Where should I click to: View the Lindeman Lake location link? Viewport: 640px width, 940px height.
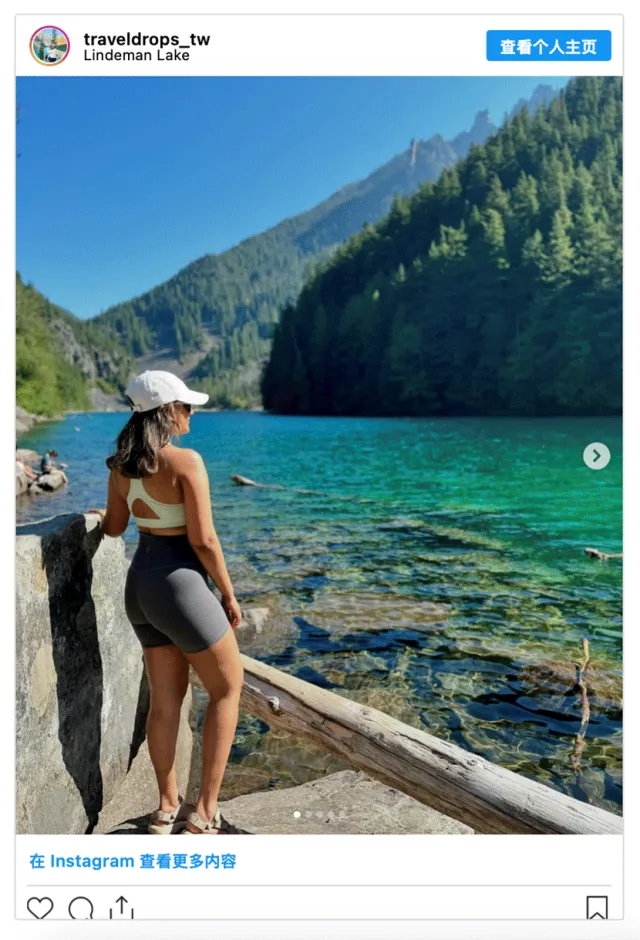tap(136, 56)
